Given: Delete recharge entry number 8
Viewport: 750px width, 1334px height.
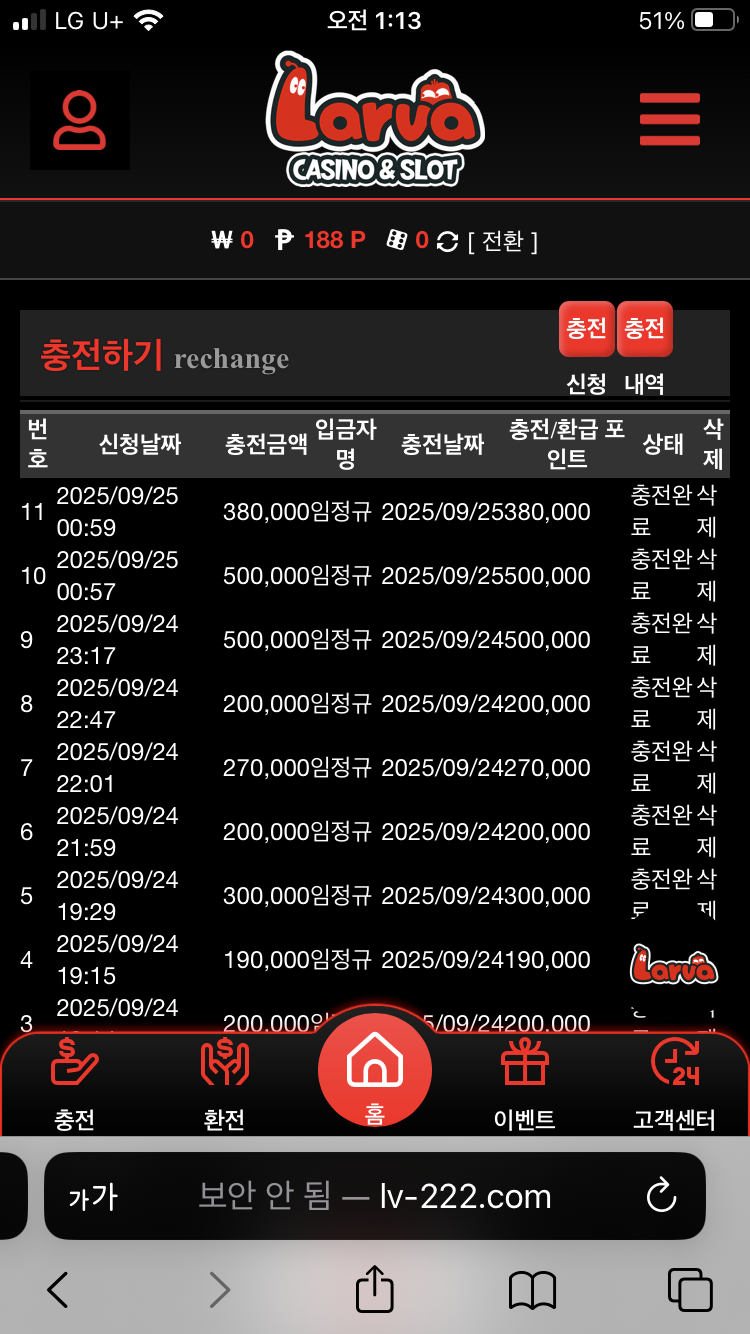Looking at the screenshot, I should pos(707,703).
